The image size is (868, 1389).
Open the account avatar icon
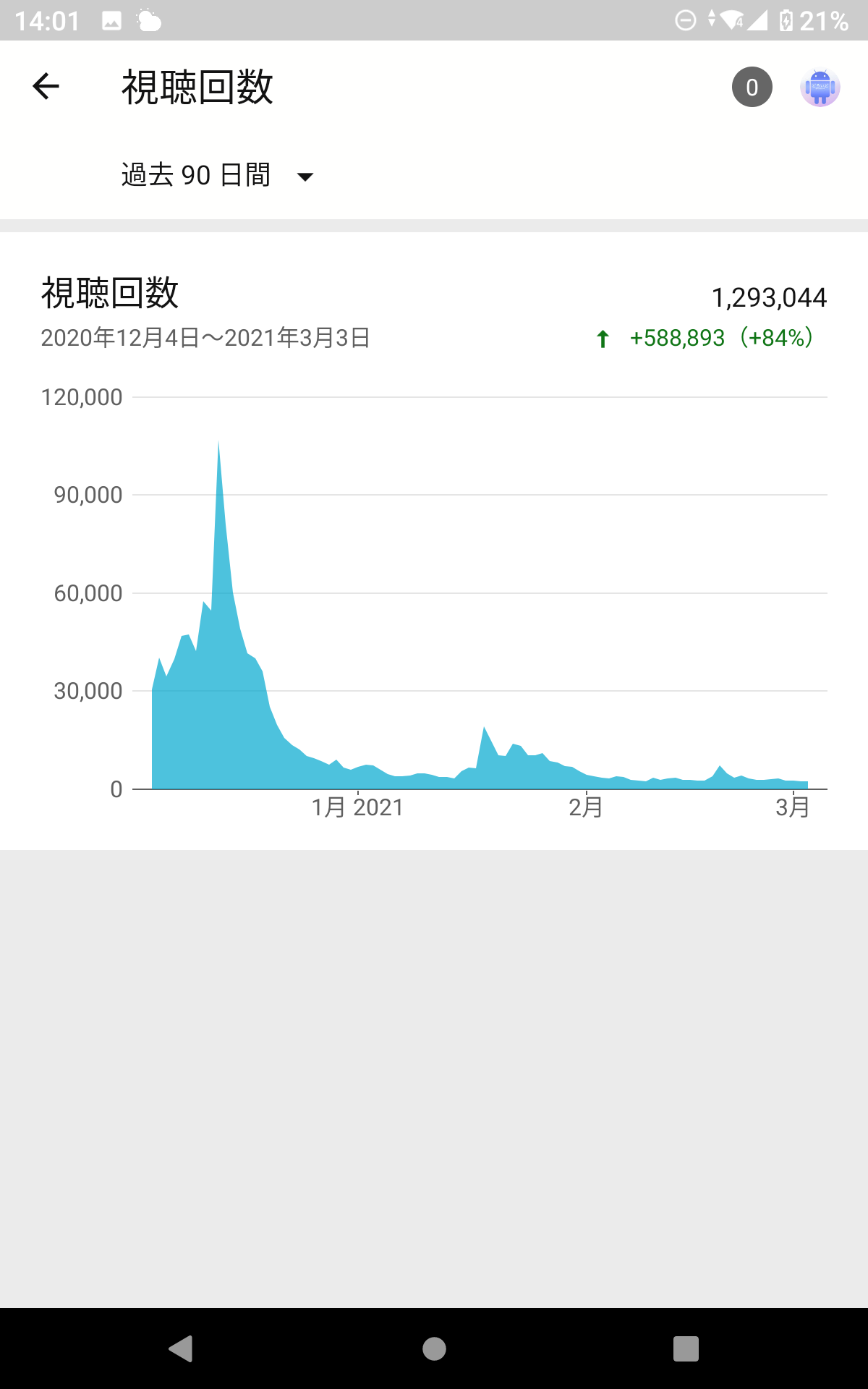tap(820, 88)
